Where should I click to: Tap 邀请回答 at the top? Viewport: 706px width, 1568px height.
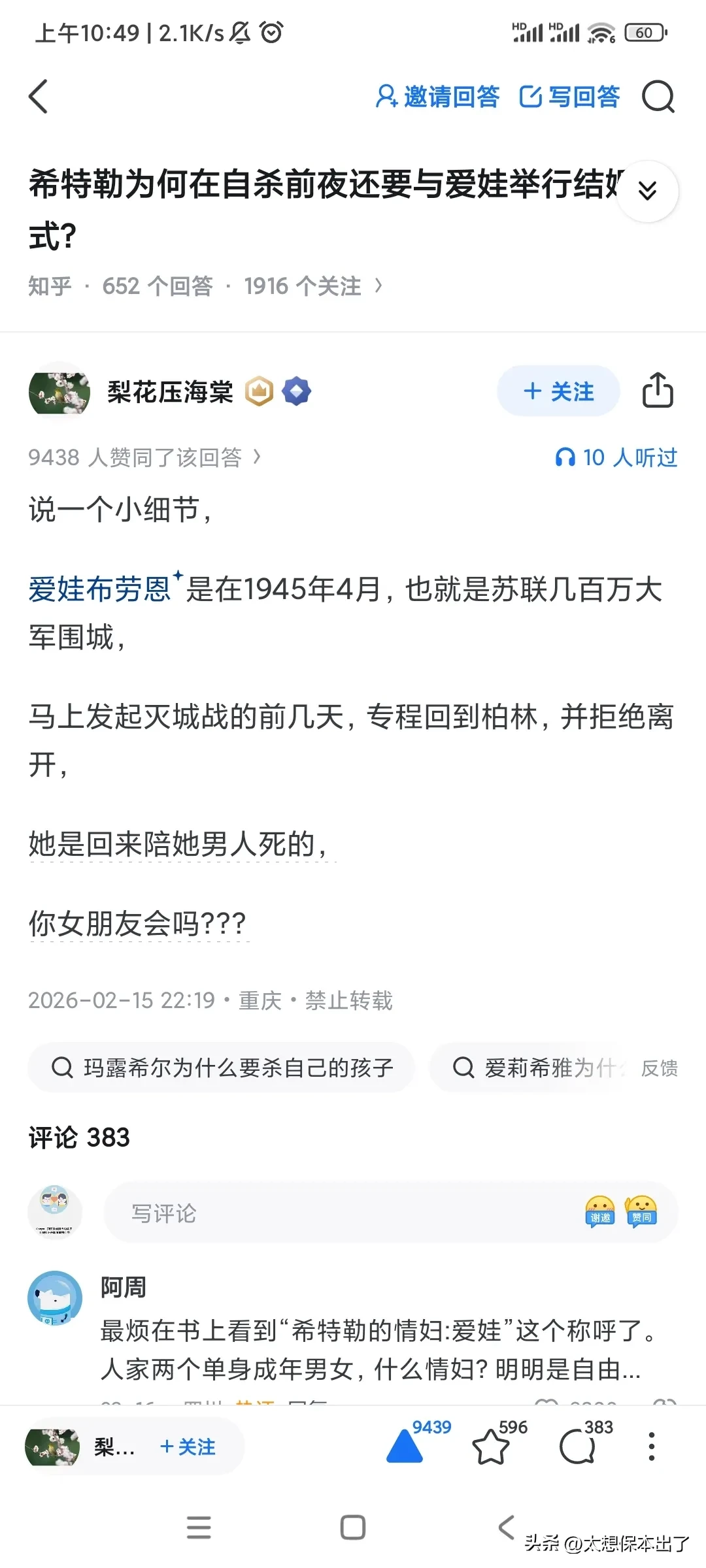439,97
